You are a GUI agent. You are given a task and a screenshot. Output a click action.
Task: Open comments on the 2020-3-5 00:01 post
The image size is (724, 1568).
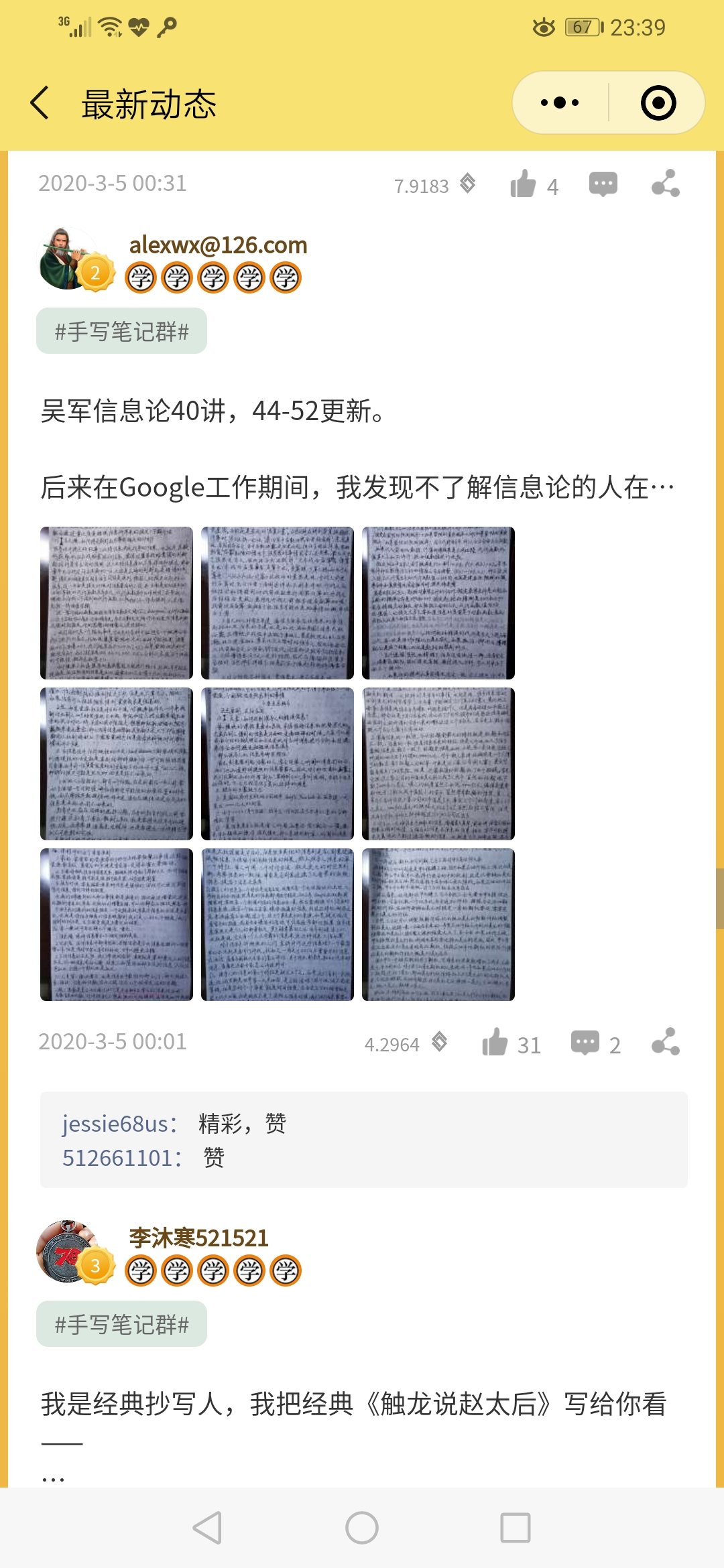(x=585, y=1043)
